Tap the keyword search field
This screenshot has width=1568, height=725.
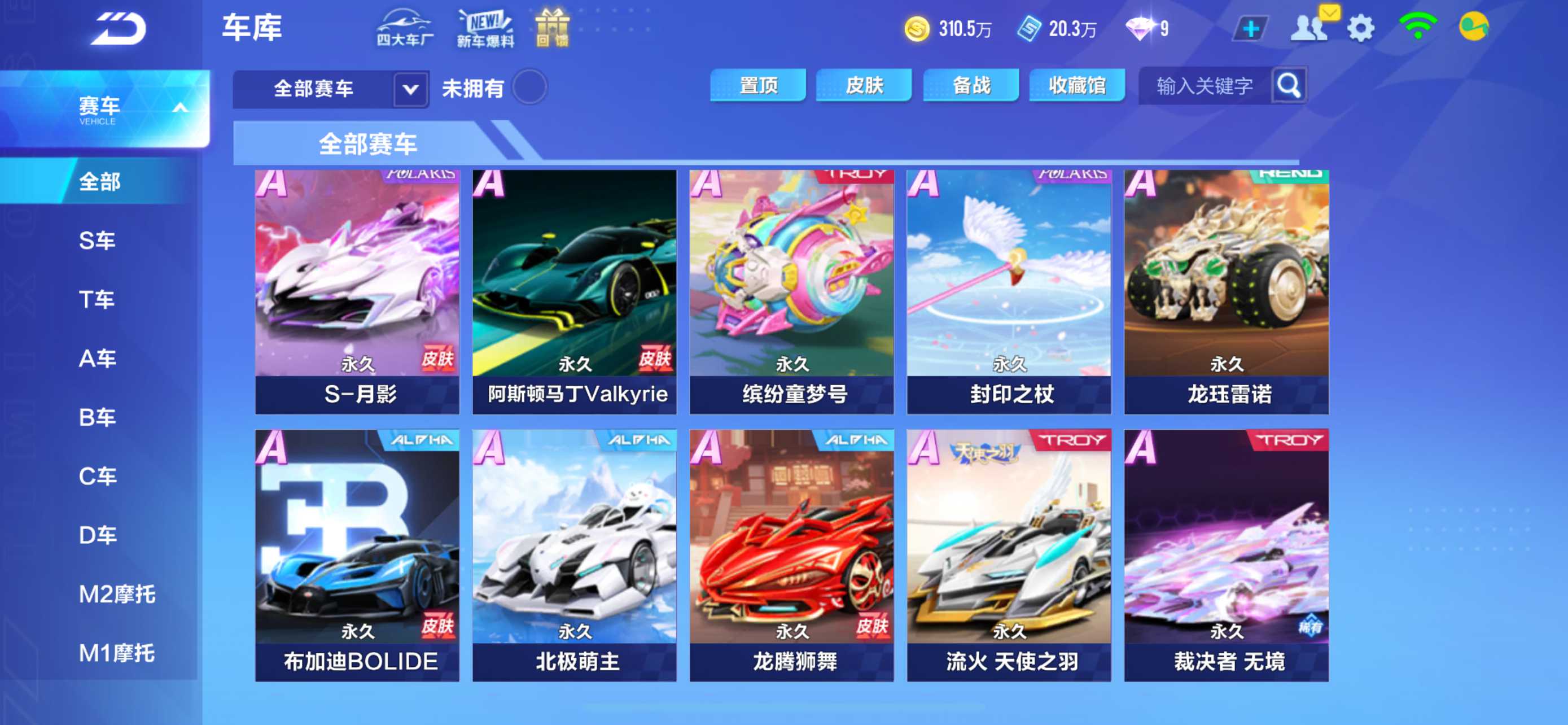(x=1204, y=86)
